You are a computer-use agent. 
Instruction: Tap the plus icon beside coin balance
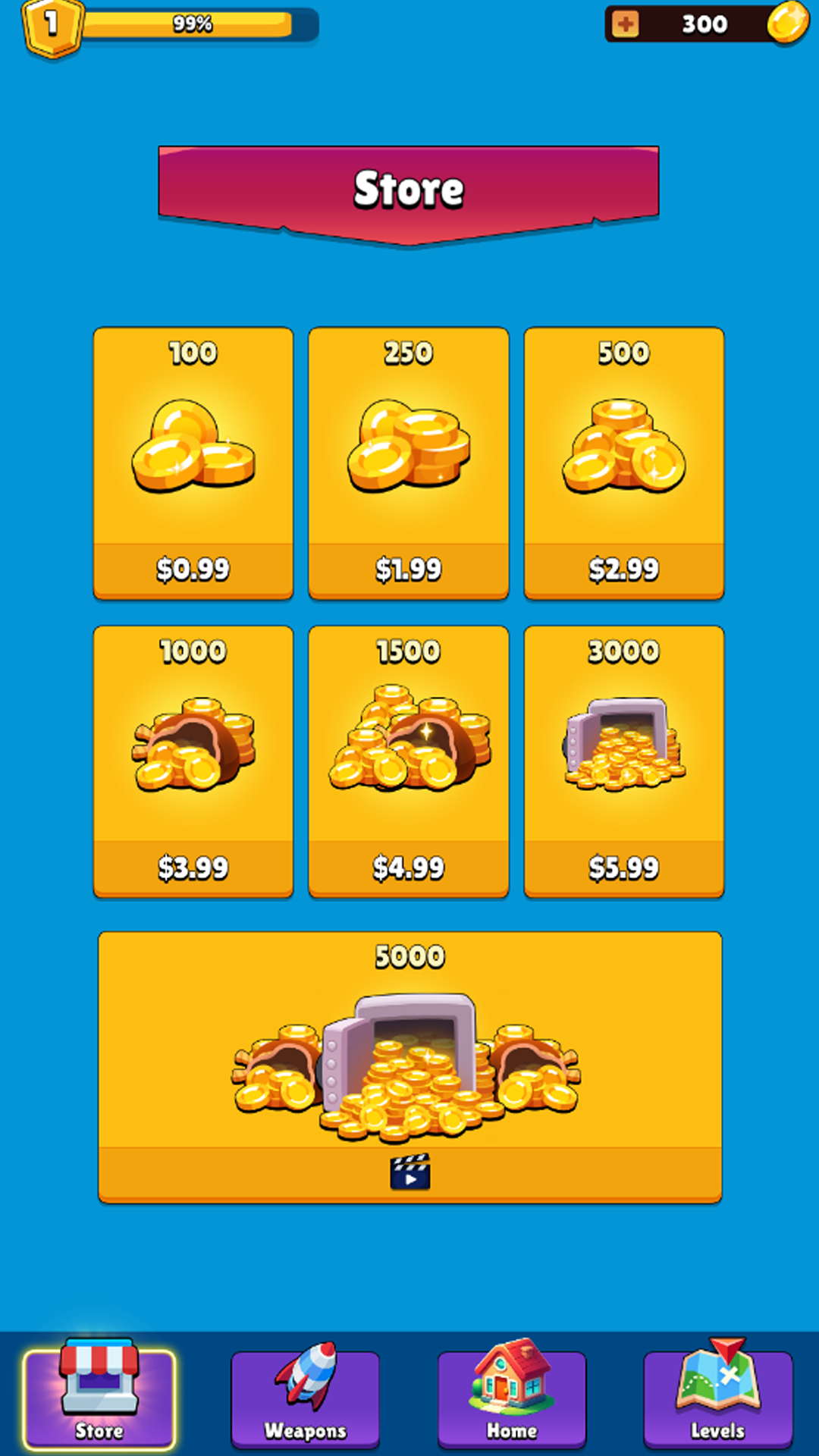coord(626,24)
